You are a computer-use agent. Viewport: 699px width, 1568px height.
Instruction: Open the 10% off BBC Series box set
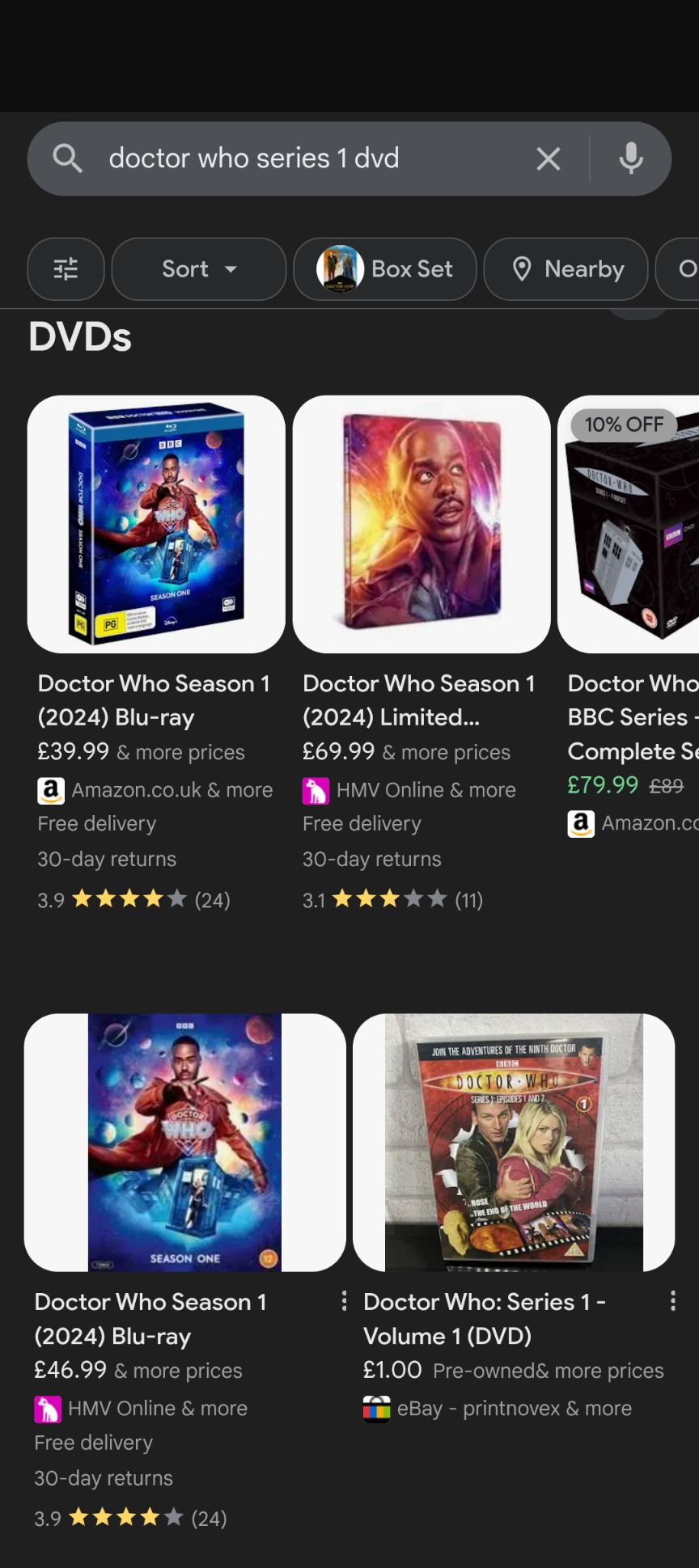629,524
